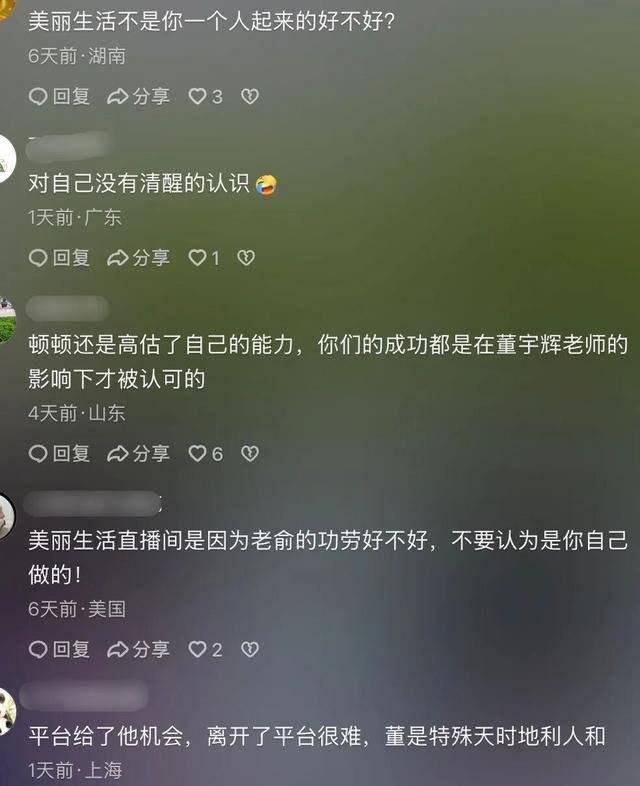This screenshot has width=640, height=786.
Task: Like the 对自己没有清醒的认识 comment
Action: (197, 258)
